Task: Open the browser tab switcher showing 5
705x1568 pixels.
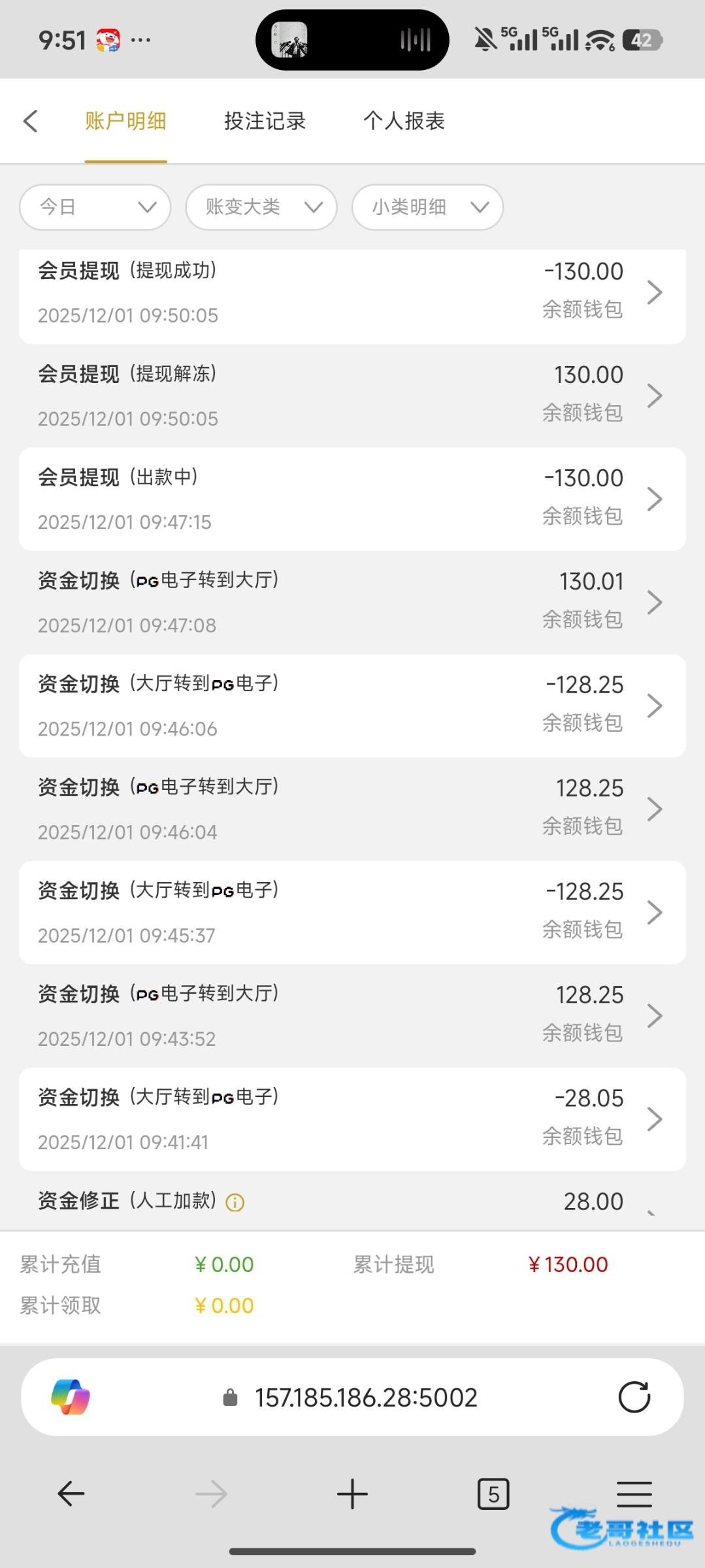Action: tap(493, 1494)
